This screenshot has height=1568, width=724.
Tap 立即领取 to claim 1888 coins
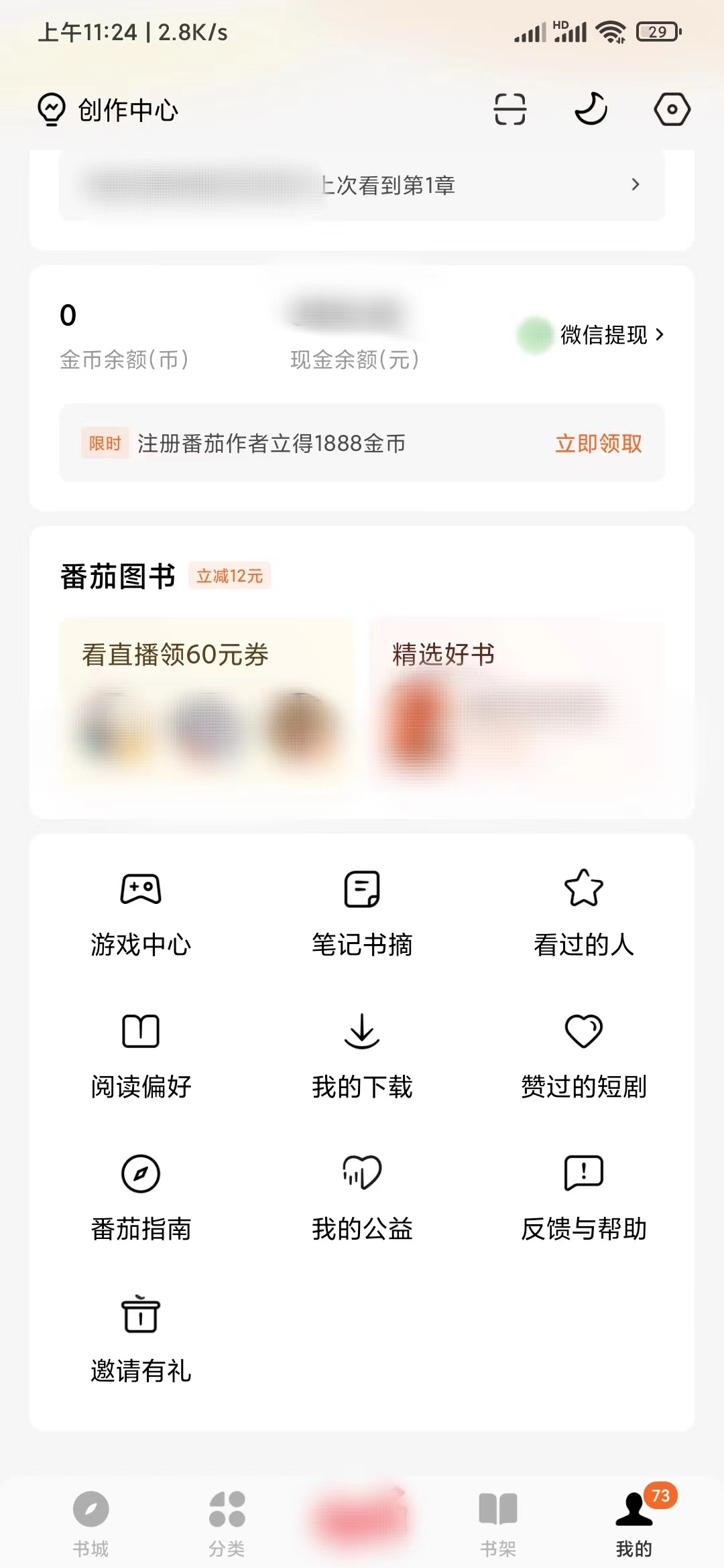pos(598,444)
